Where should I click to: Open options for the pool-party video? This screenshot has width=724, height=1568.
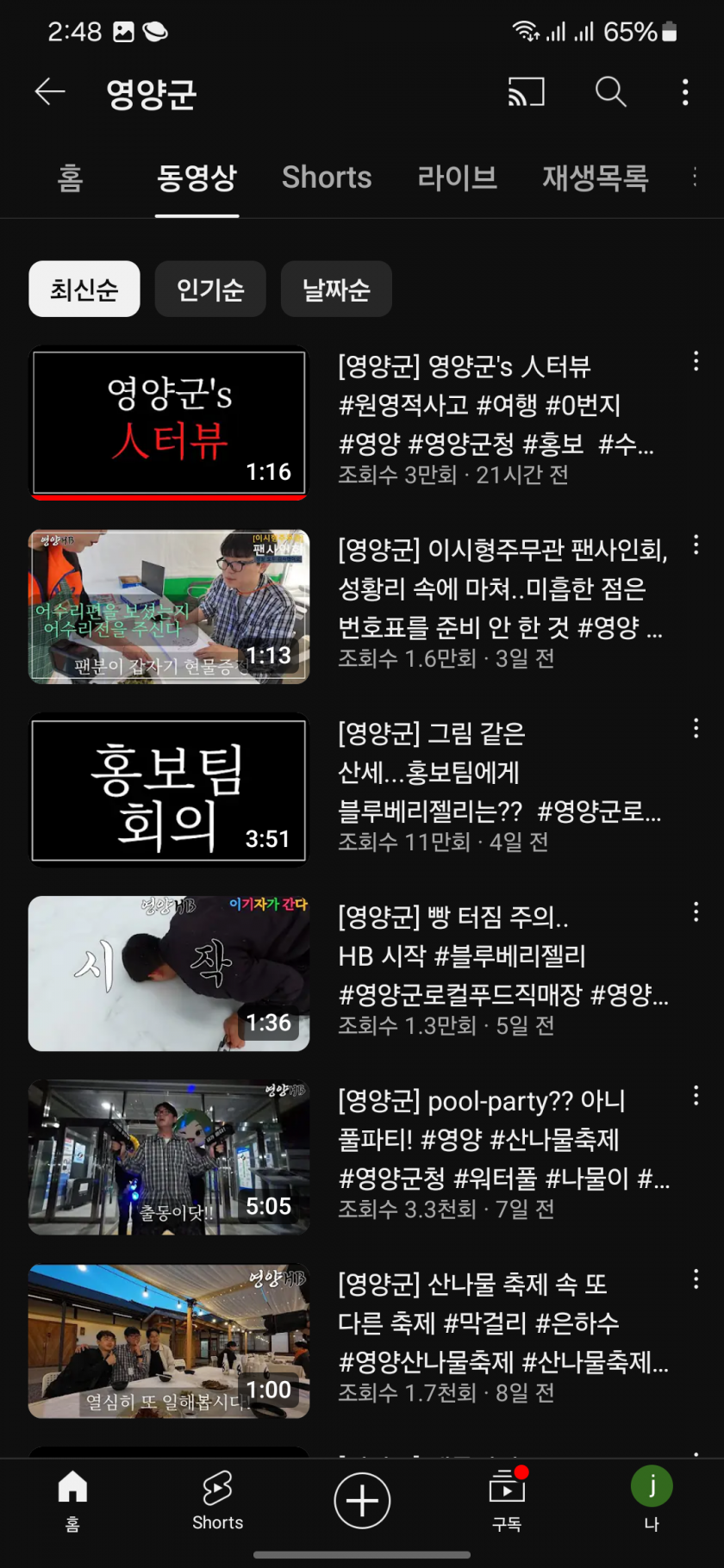coord(696,1096)
